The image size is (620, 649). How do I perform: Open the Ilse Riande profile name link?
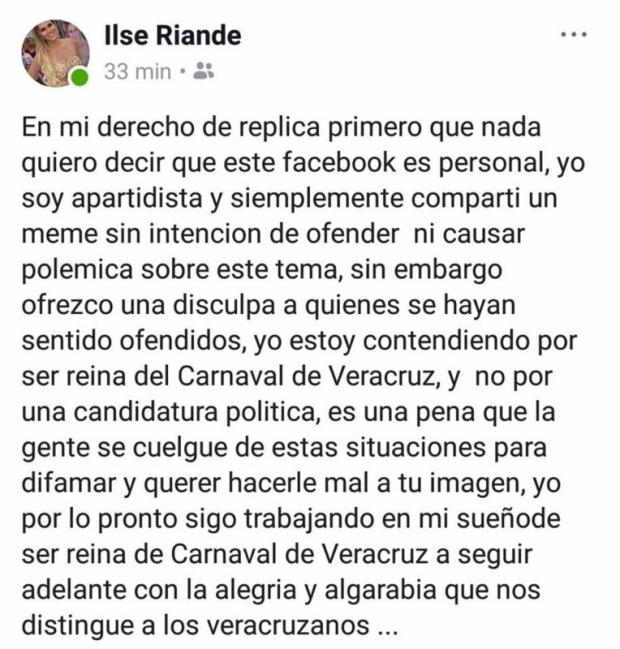point(172,36)
